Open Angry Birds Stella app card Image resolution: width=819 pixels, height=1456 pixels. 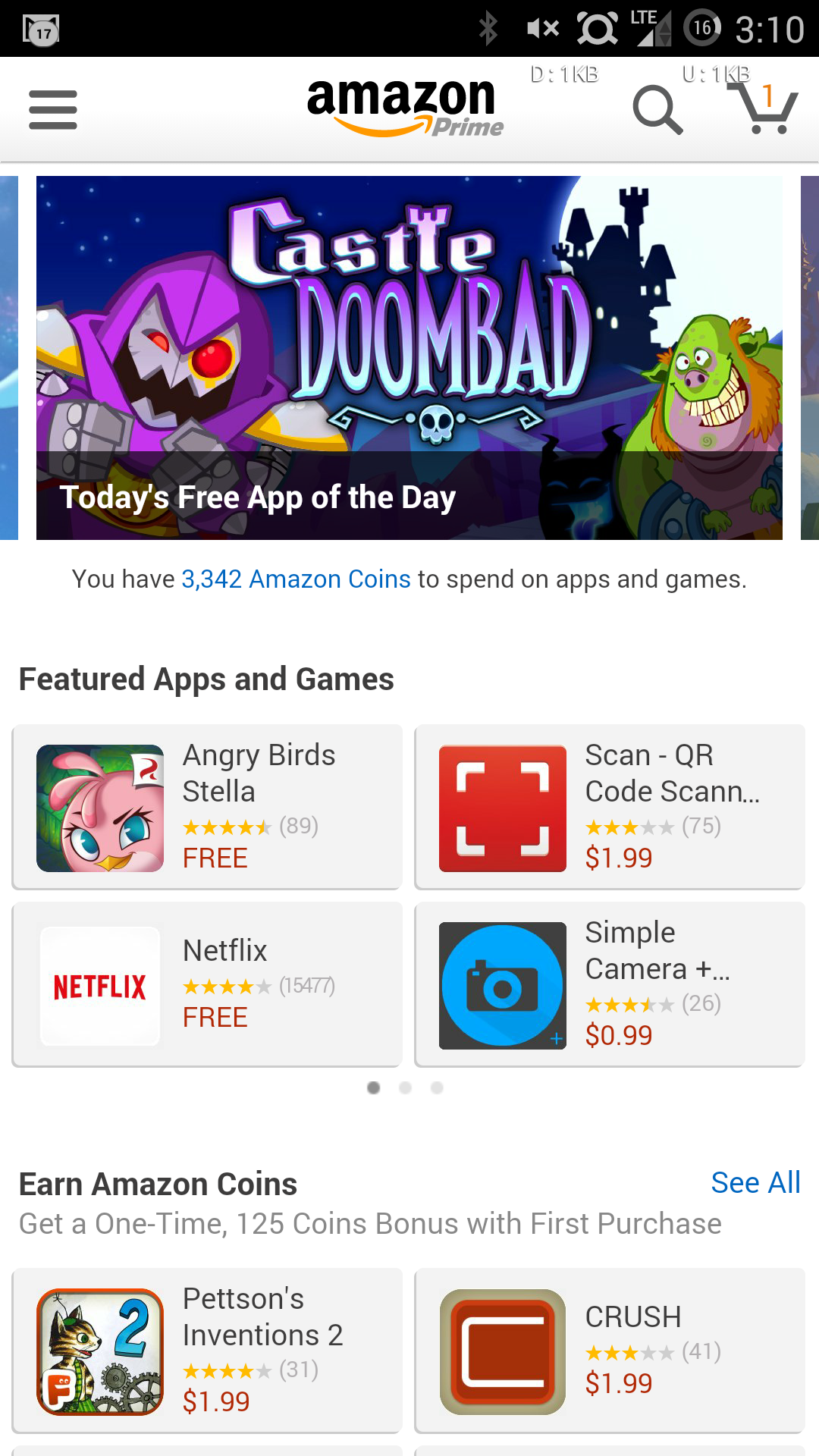207,807
